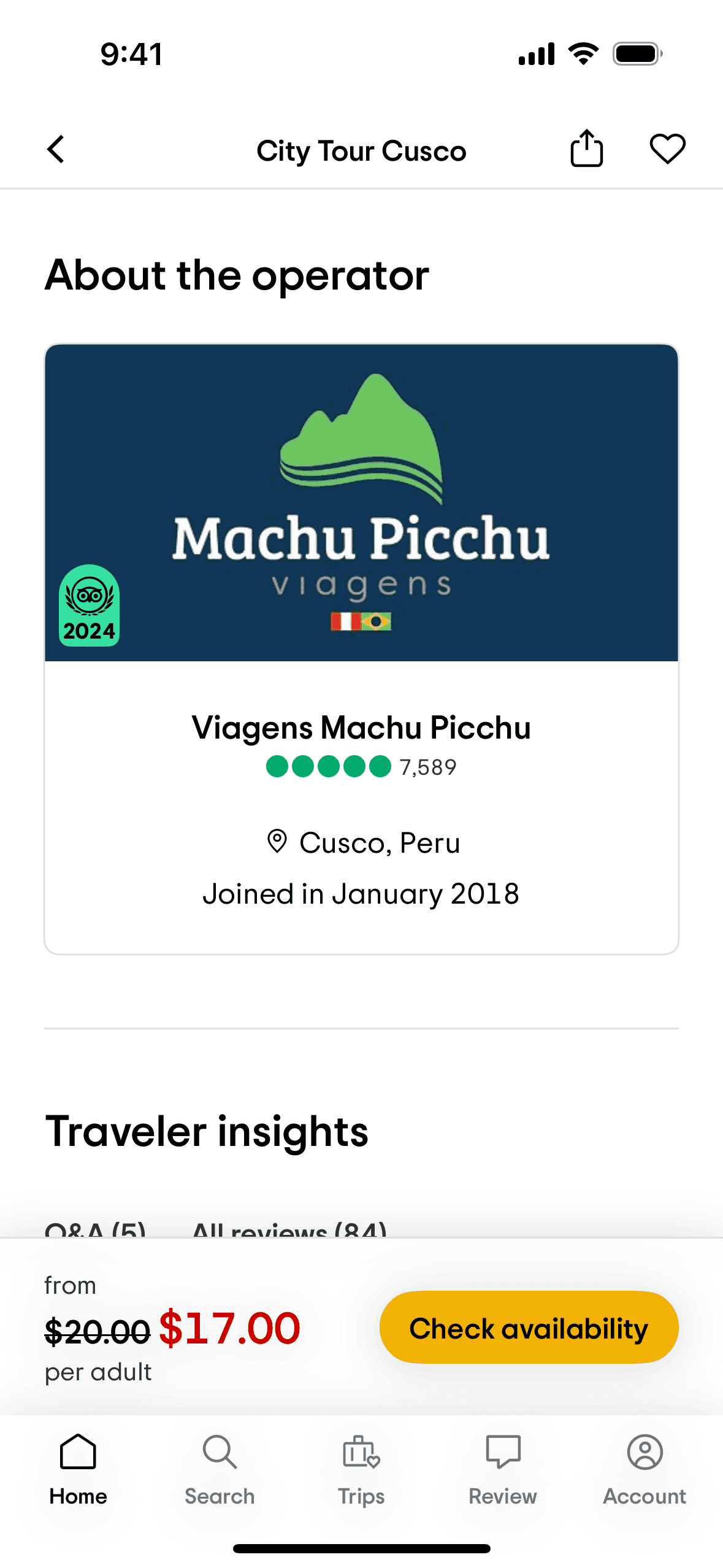This screenshot has height=1568, width=723.
Task: Open the Review tab
Action: [503, 1469]
